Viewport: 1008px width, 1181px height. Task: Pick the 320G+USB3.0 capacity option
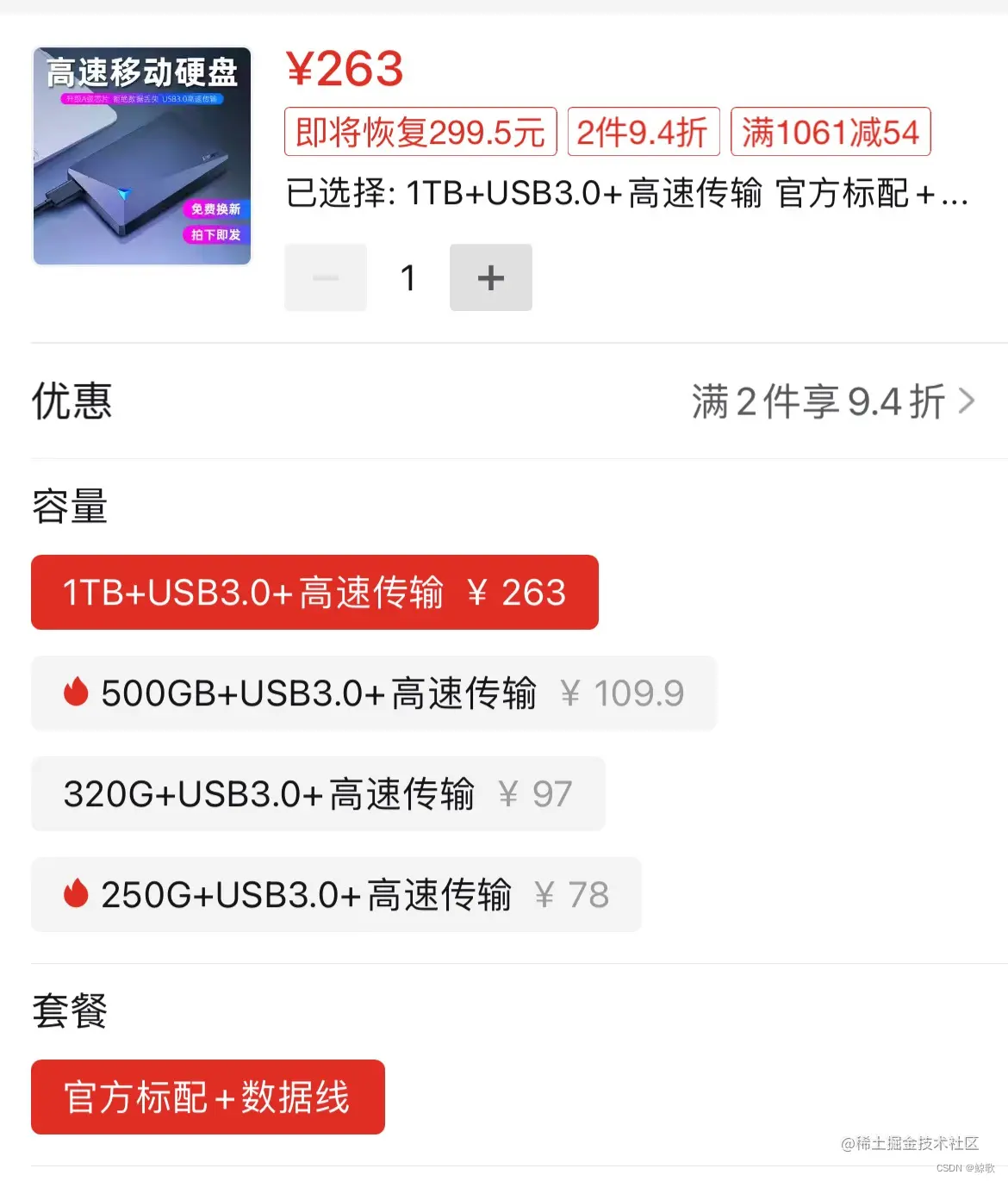[x=318, y=794]
